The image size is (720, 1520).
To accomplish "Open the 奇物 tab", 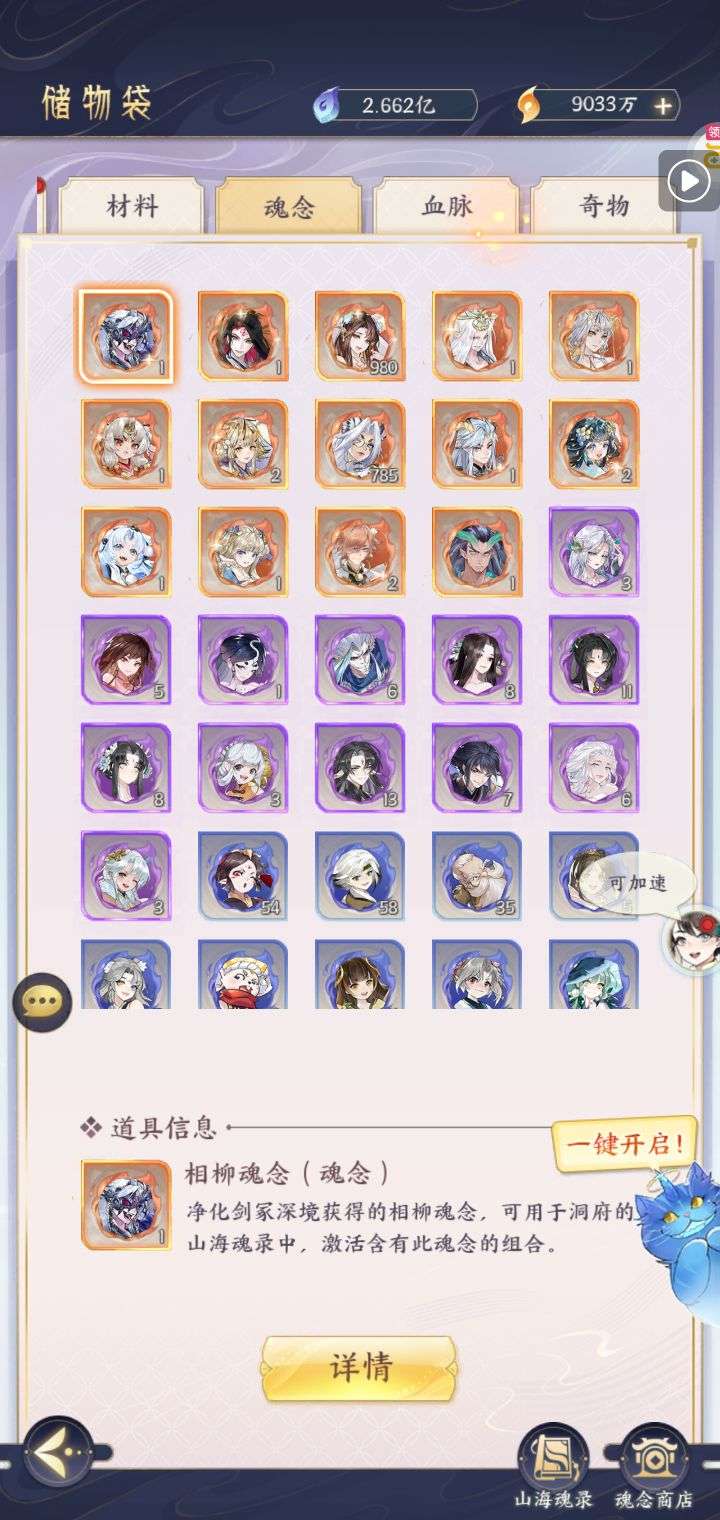I will click(x=603, y=207).
